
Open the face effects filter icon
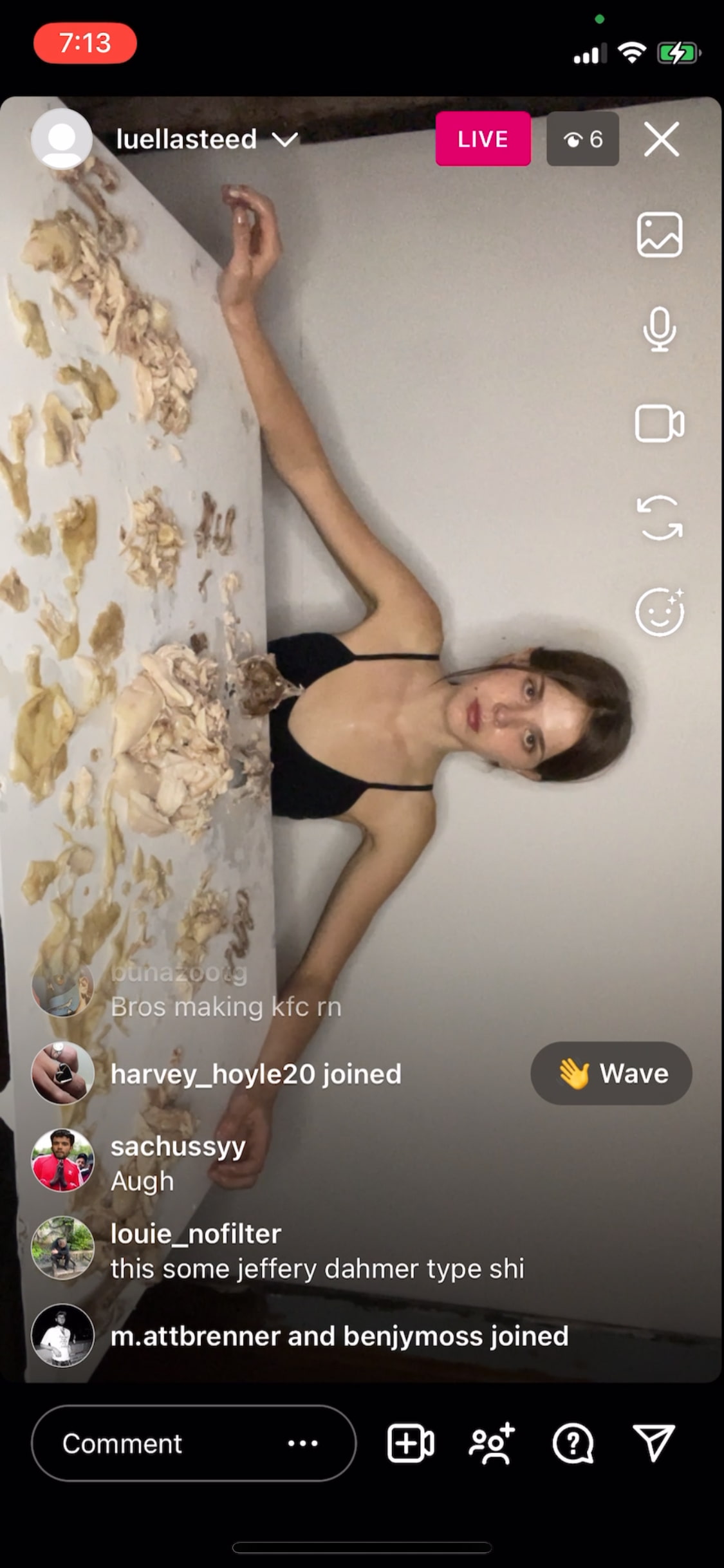(x=660, y=611)
